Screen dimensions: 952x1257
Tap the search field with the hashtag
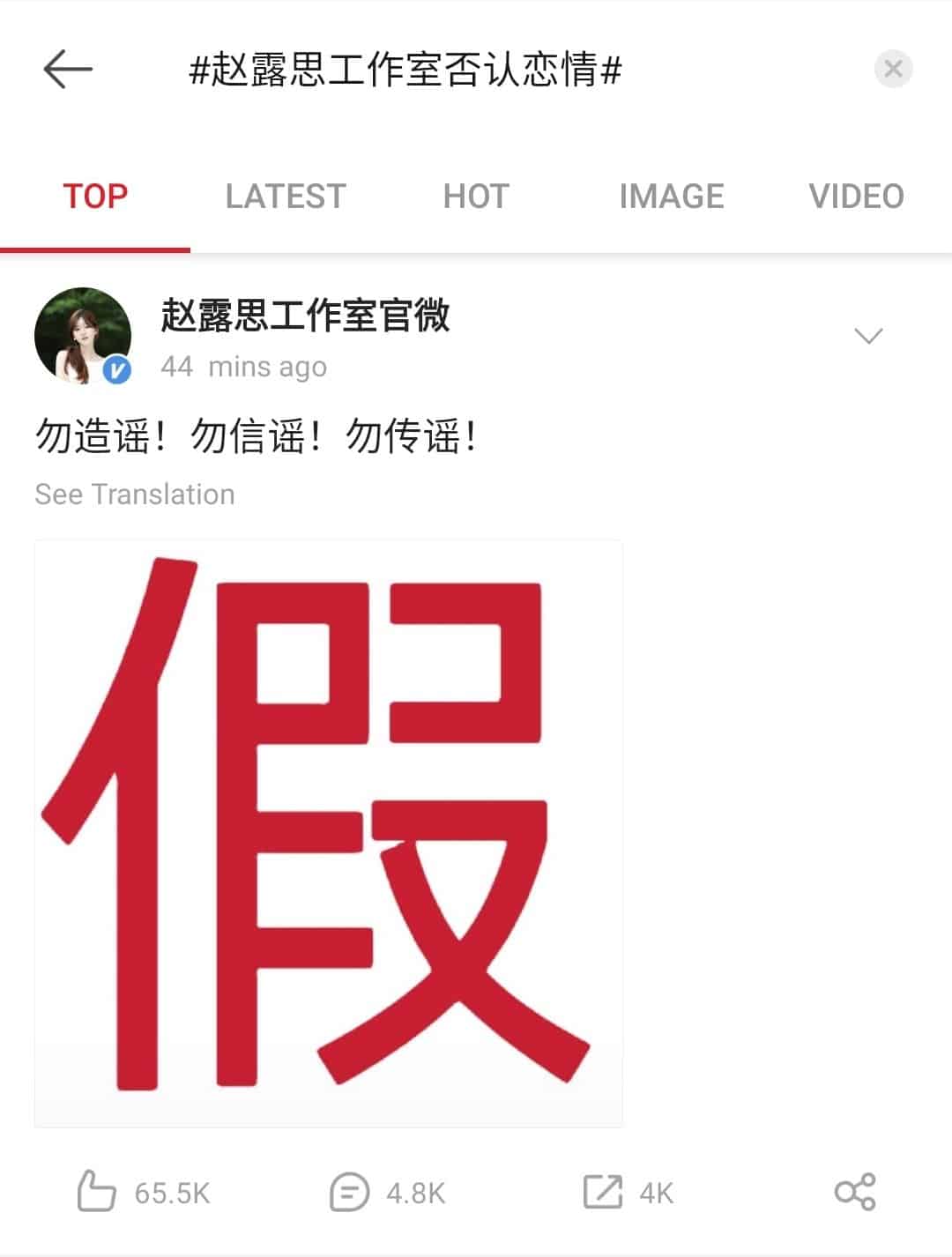tap(405, 69)
